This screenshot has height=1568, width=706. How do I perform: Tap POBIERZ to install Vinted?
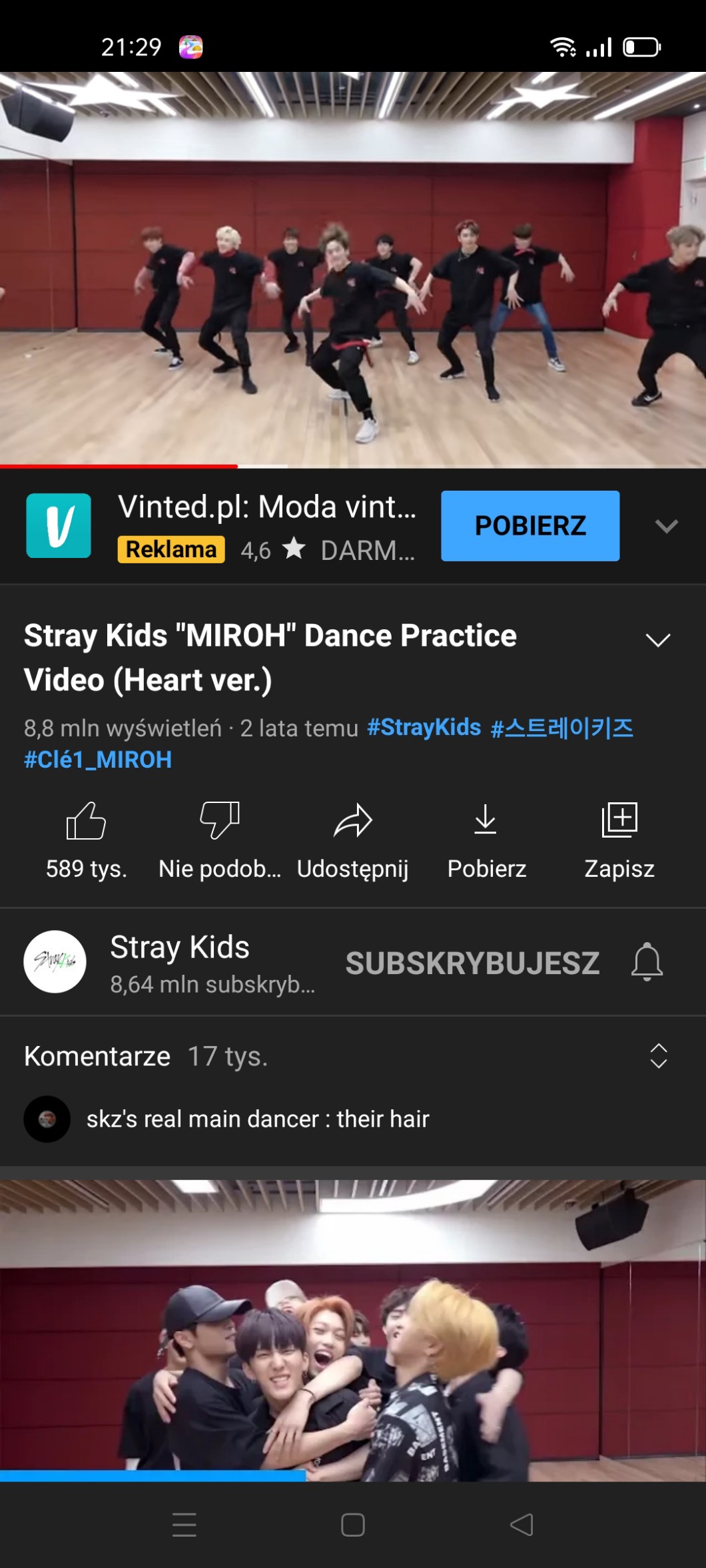[x=530, y=526]
